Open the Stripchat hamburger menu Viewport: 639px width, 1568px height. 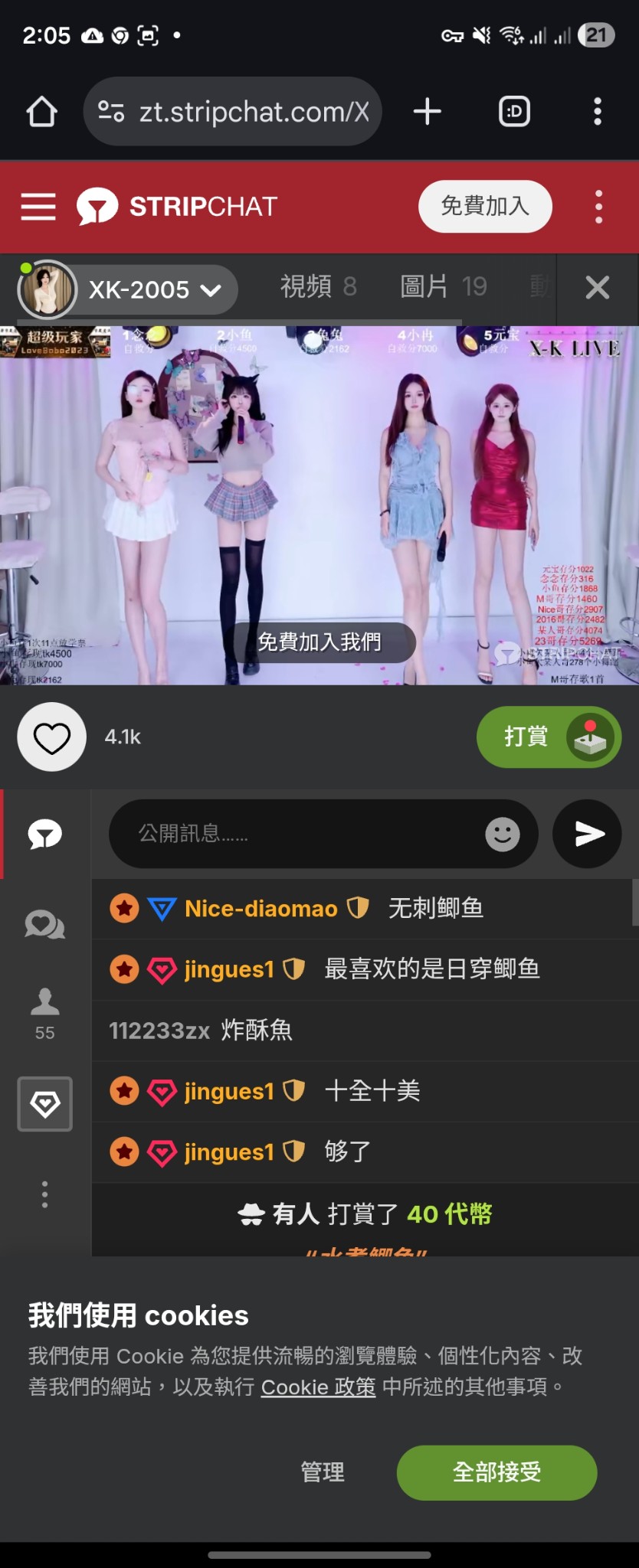click(38, 206)
